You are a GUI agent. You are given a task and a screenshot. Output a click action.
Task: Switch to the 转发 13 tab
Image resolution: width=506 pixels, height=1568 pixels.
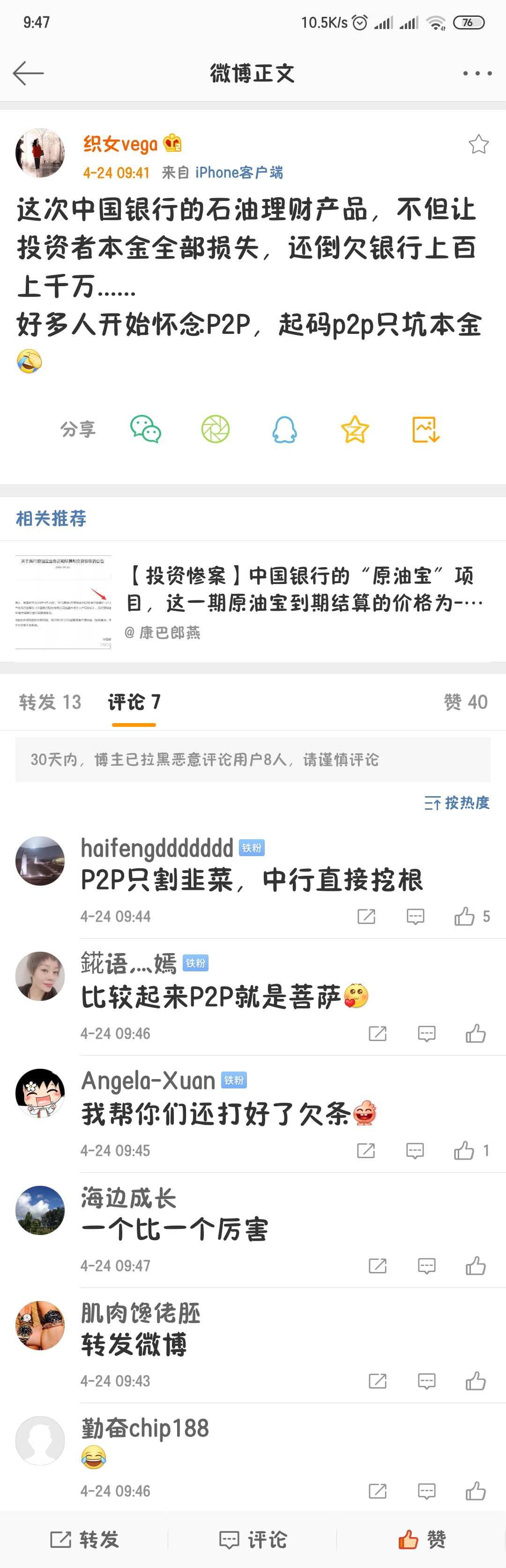50,702
